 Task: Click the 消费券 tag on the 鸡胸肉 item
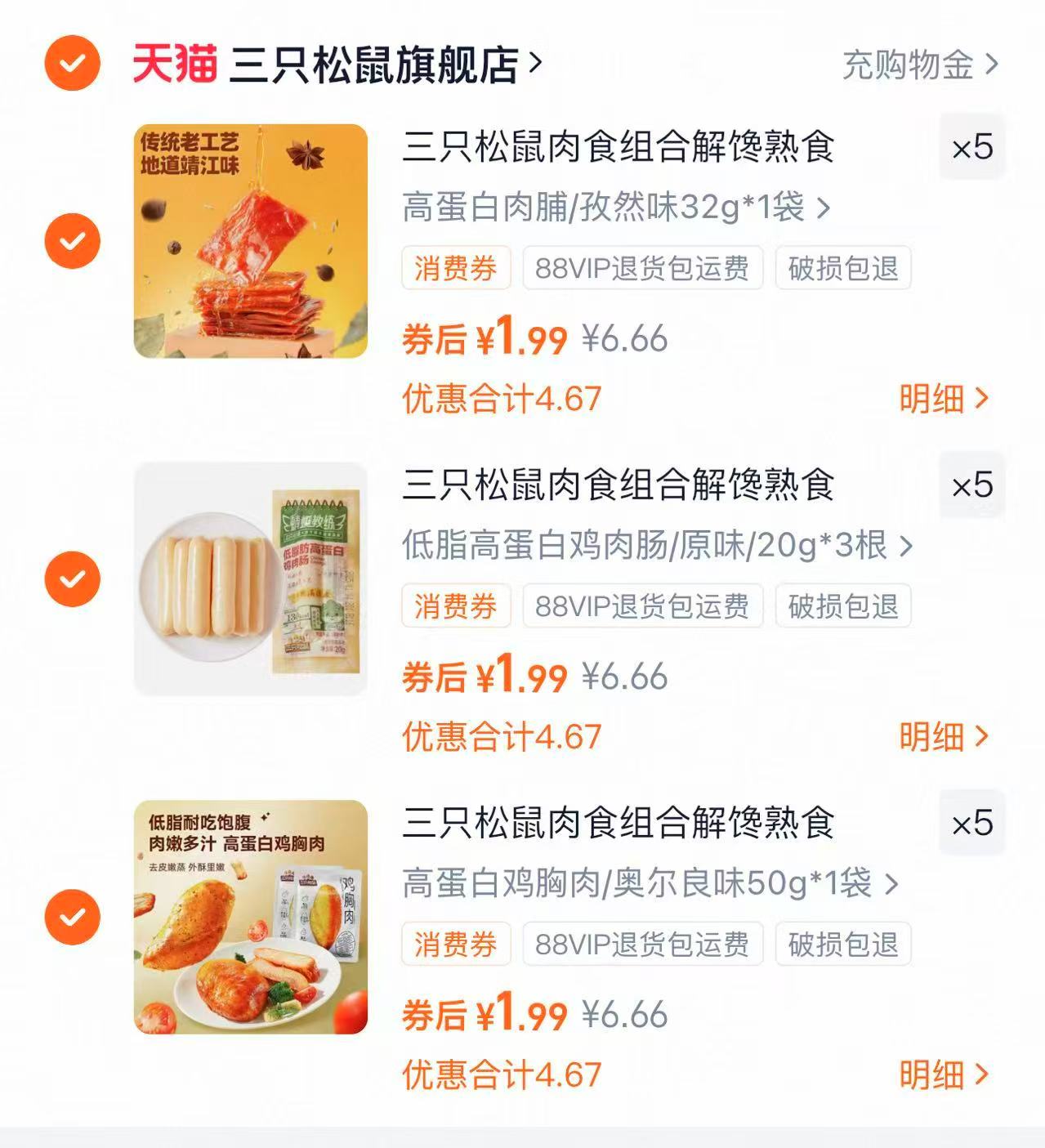[457, 945]
